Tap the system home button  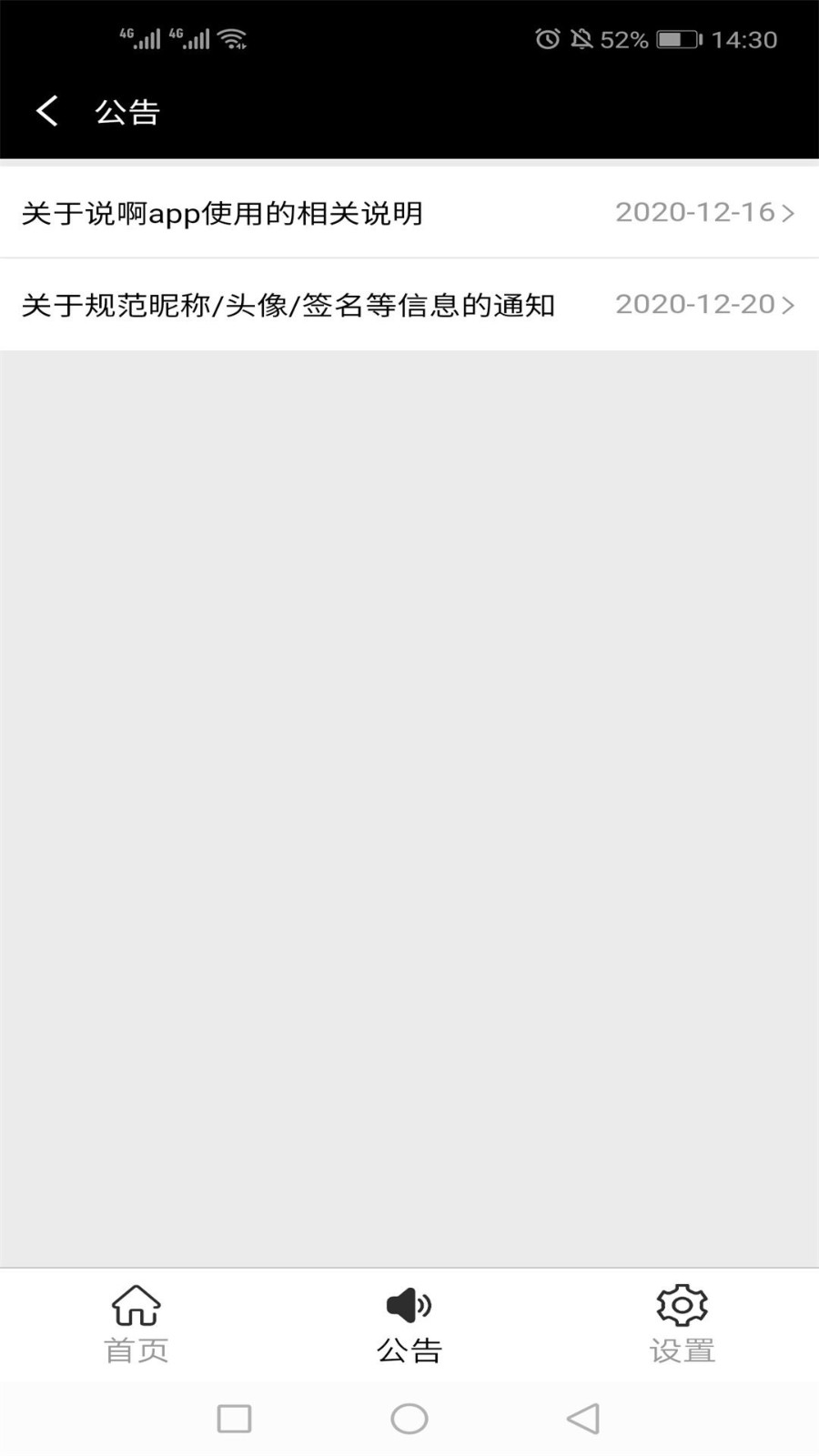point(409,1419)
